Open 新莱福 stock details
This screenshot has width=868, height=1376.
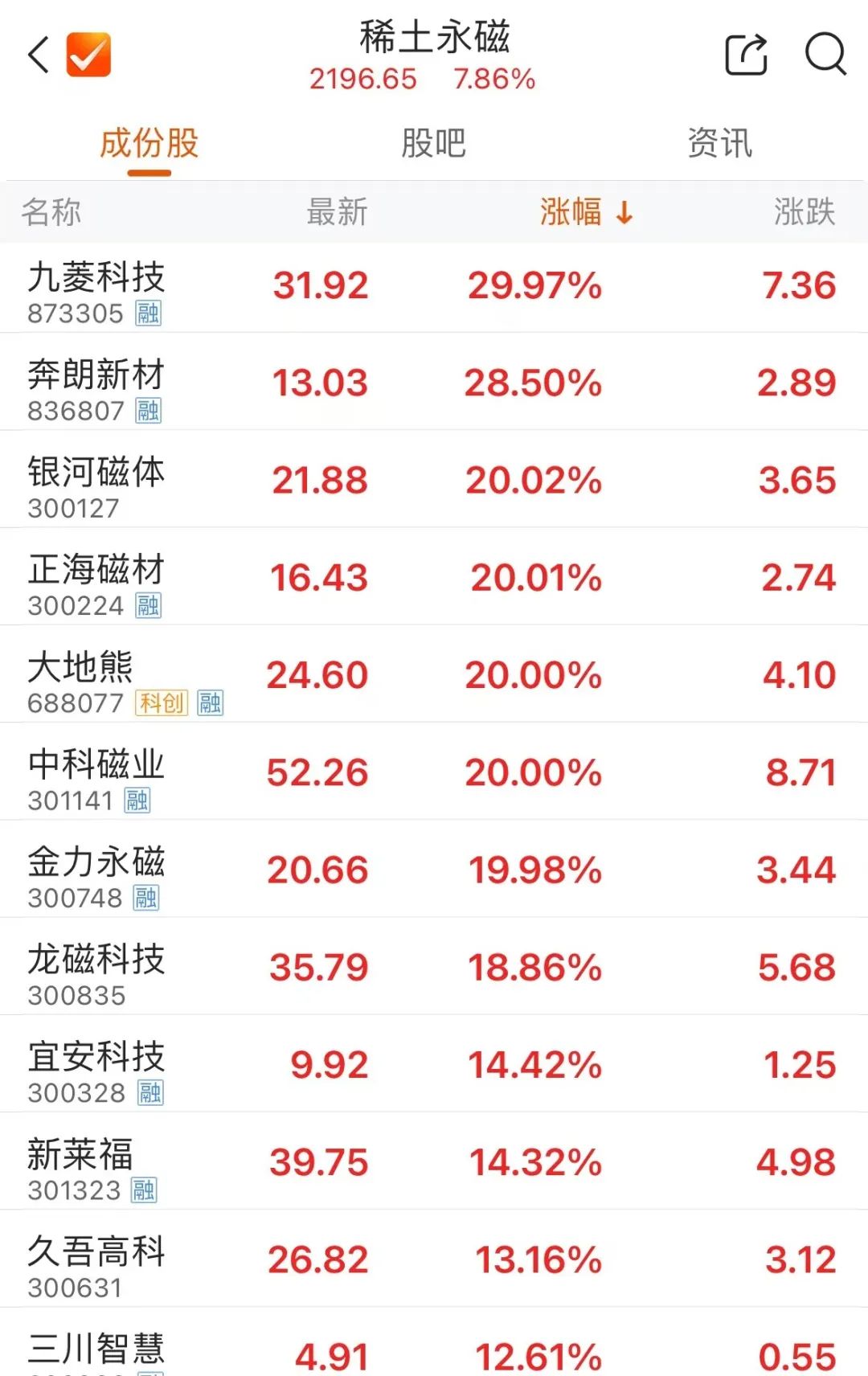pos(80,1164)
